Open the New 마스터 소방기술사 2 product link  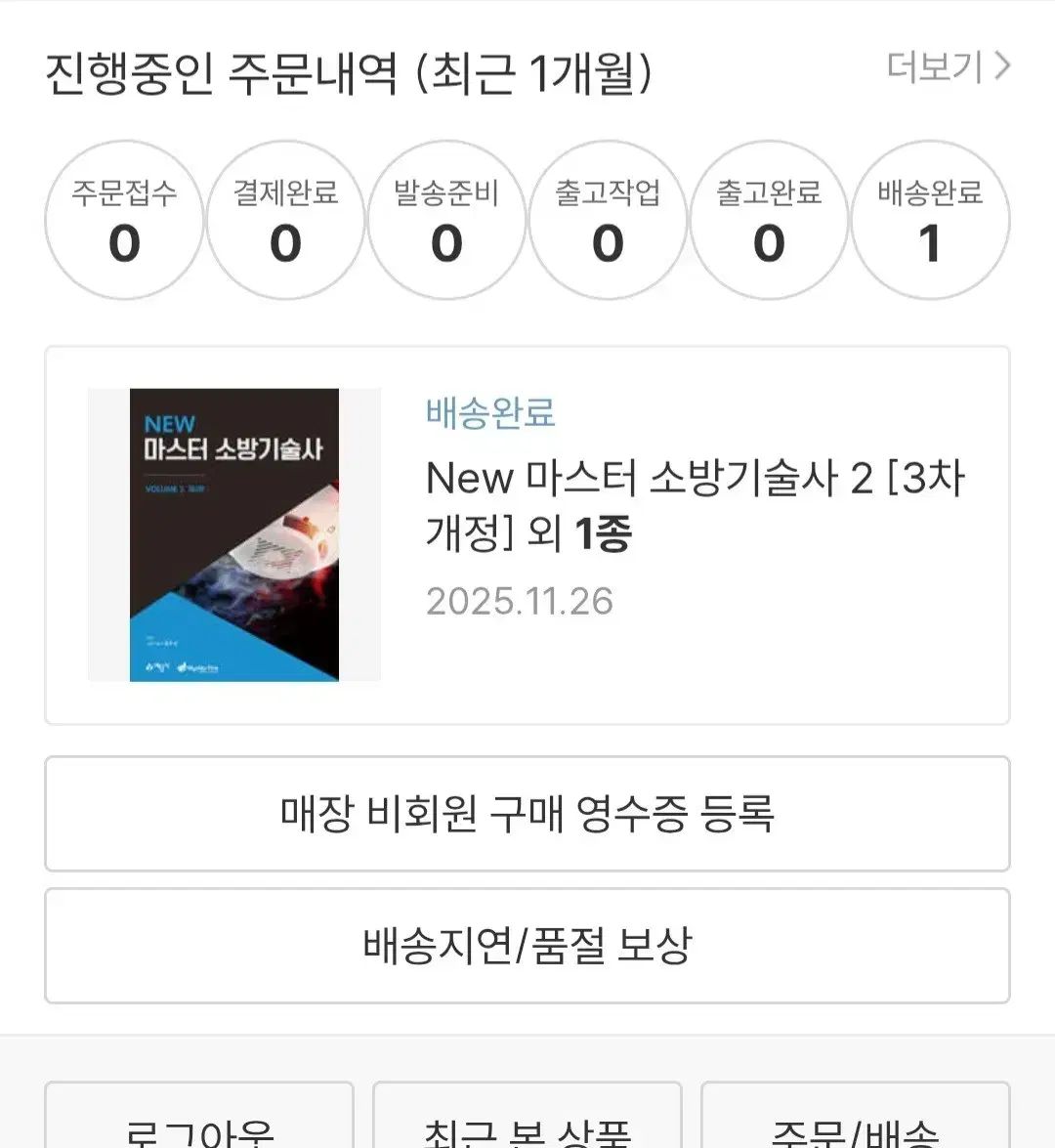[x=696, y=506]
